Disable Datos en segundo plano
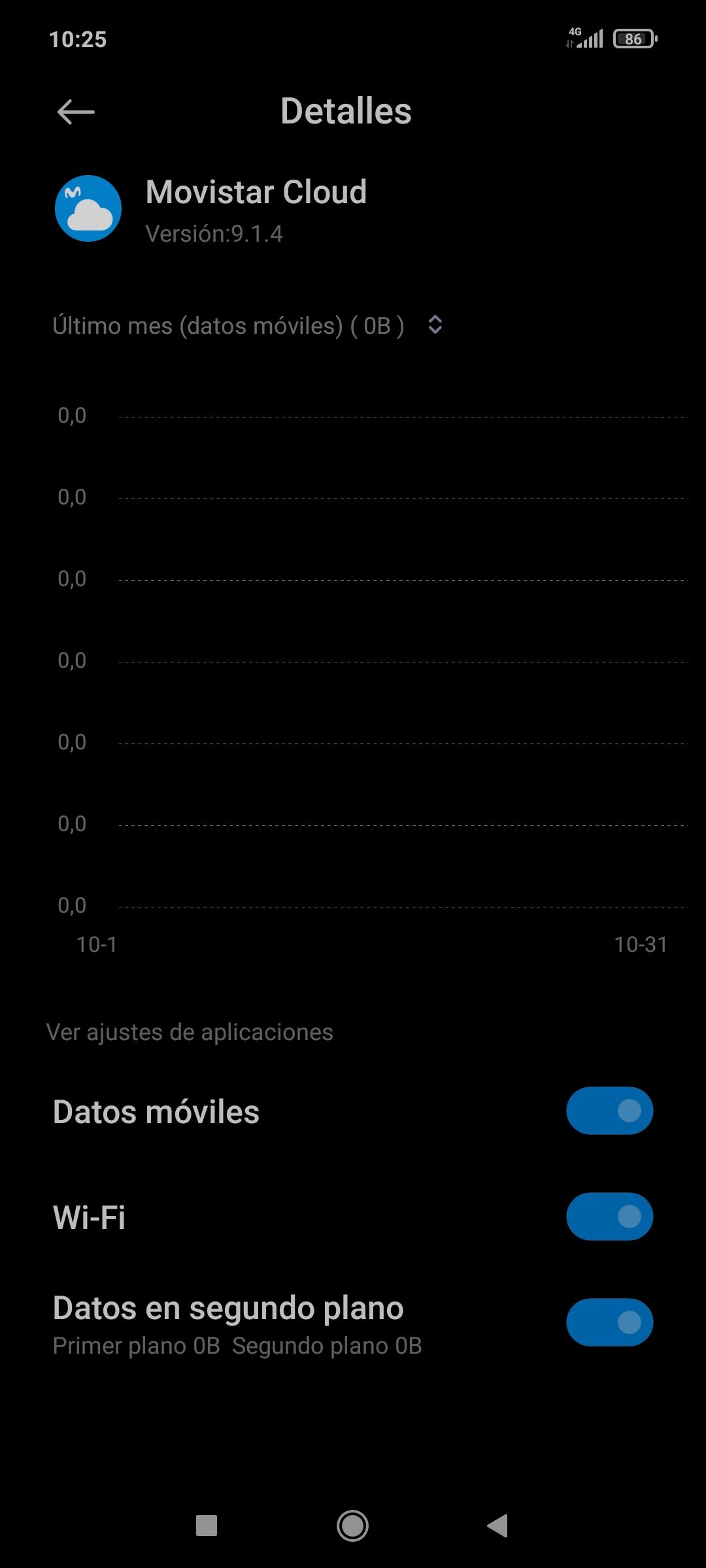The height and width of the screenshot is (1568, 706). pos(609,1322)
